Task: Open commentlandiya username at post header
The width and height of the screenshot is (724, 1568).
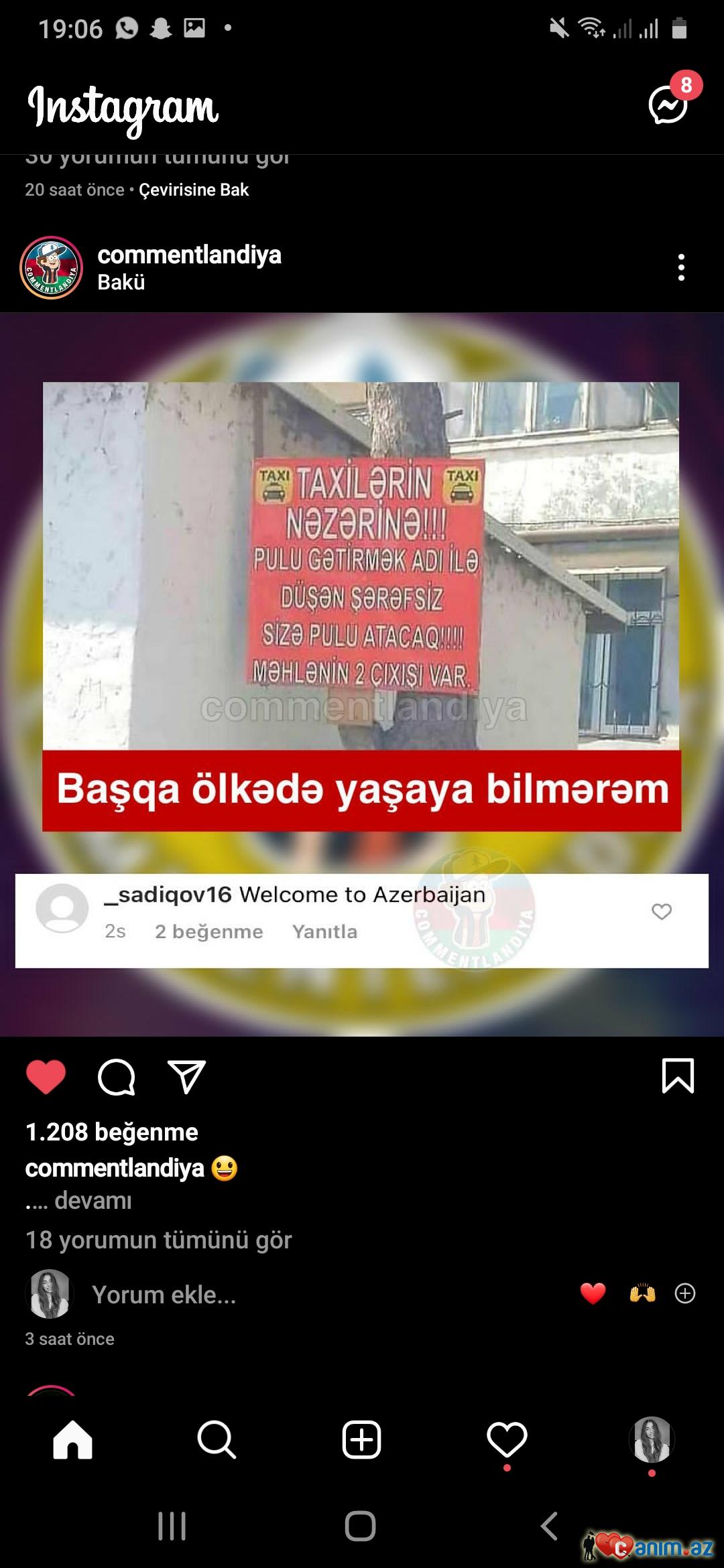Action: coord(189,255)
